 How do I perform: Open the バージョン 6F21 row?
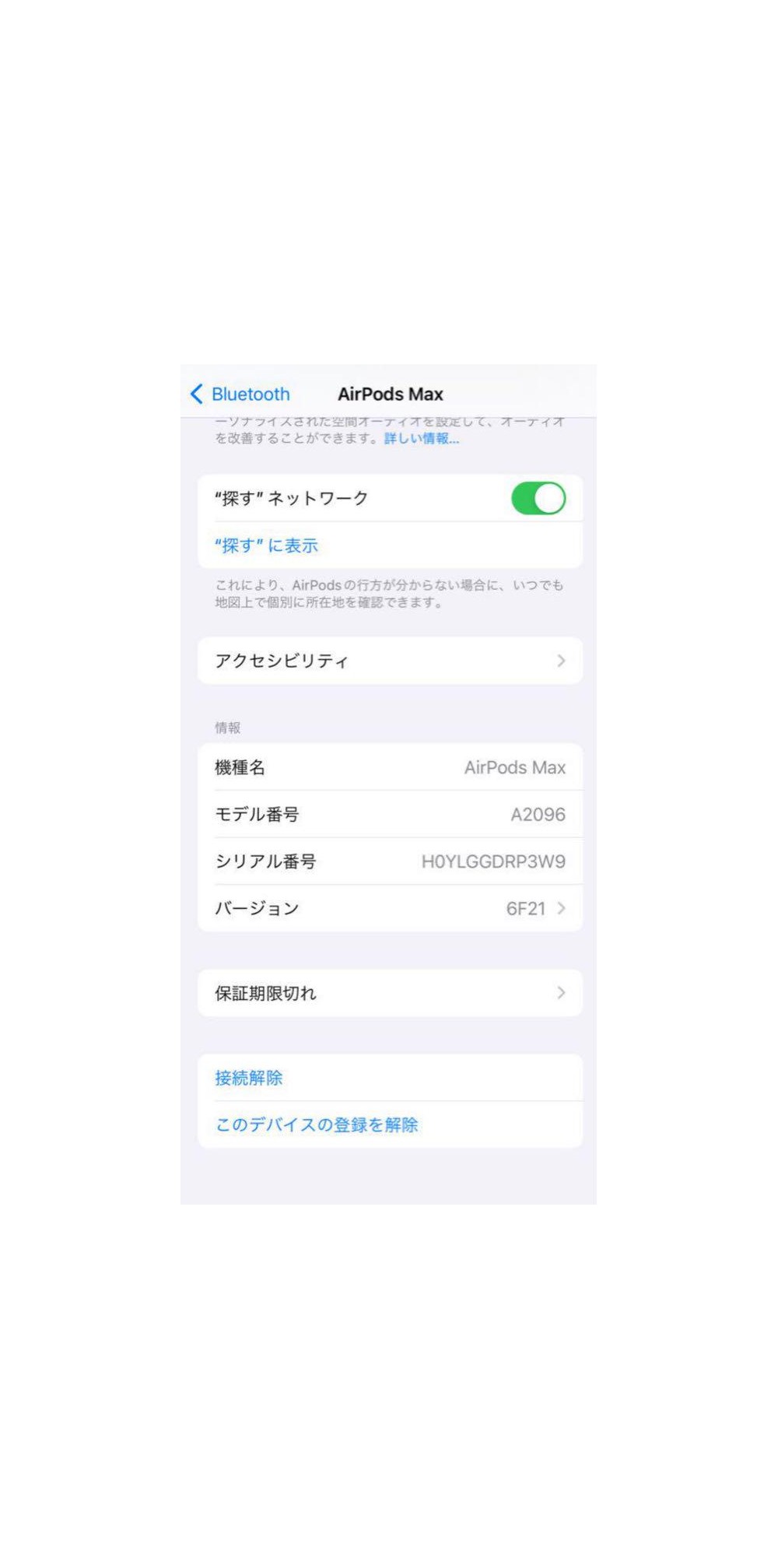tap(390, 908)
